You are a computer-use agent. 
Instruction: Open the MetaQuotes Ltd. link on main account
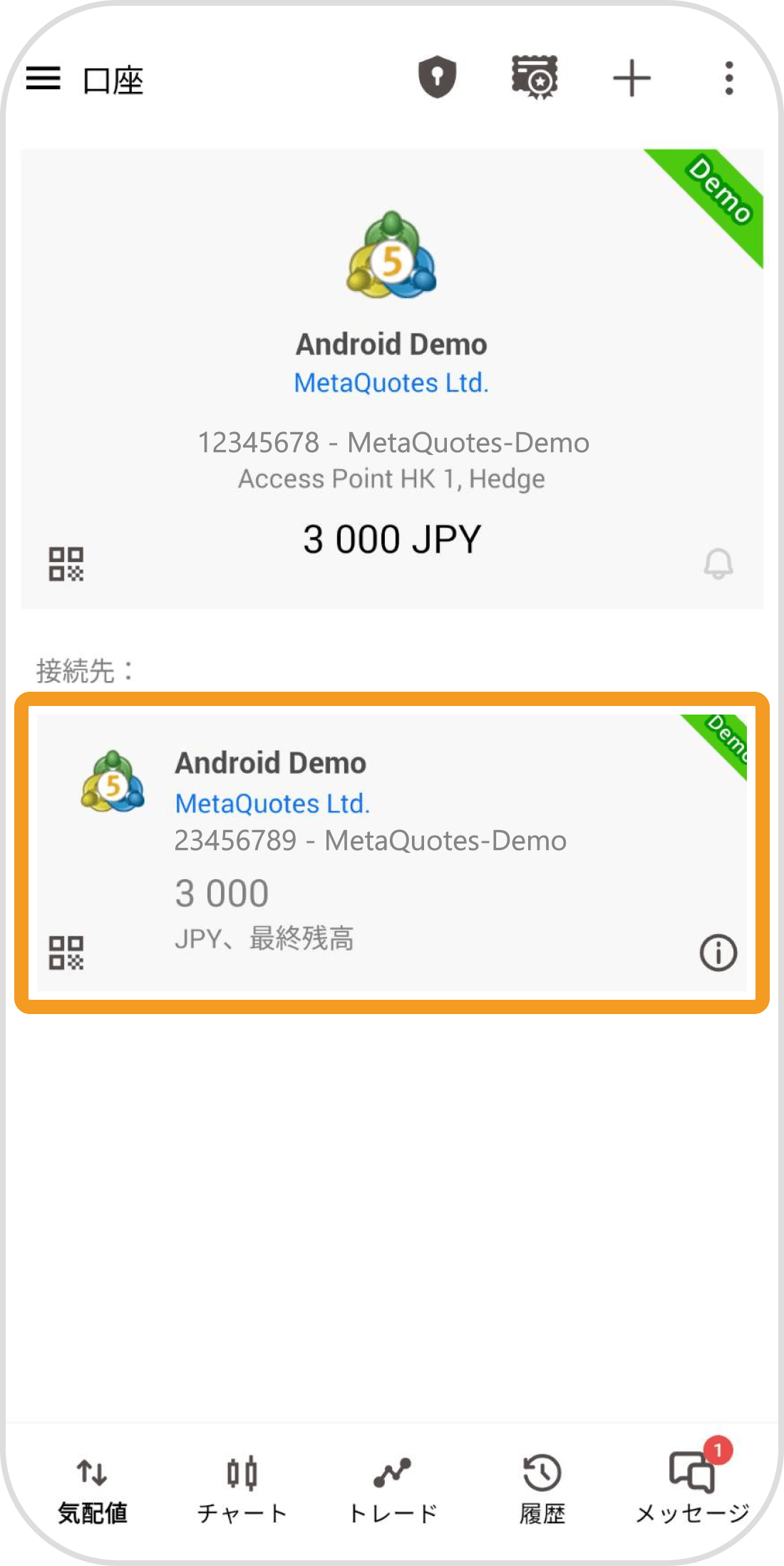point(391,383)
